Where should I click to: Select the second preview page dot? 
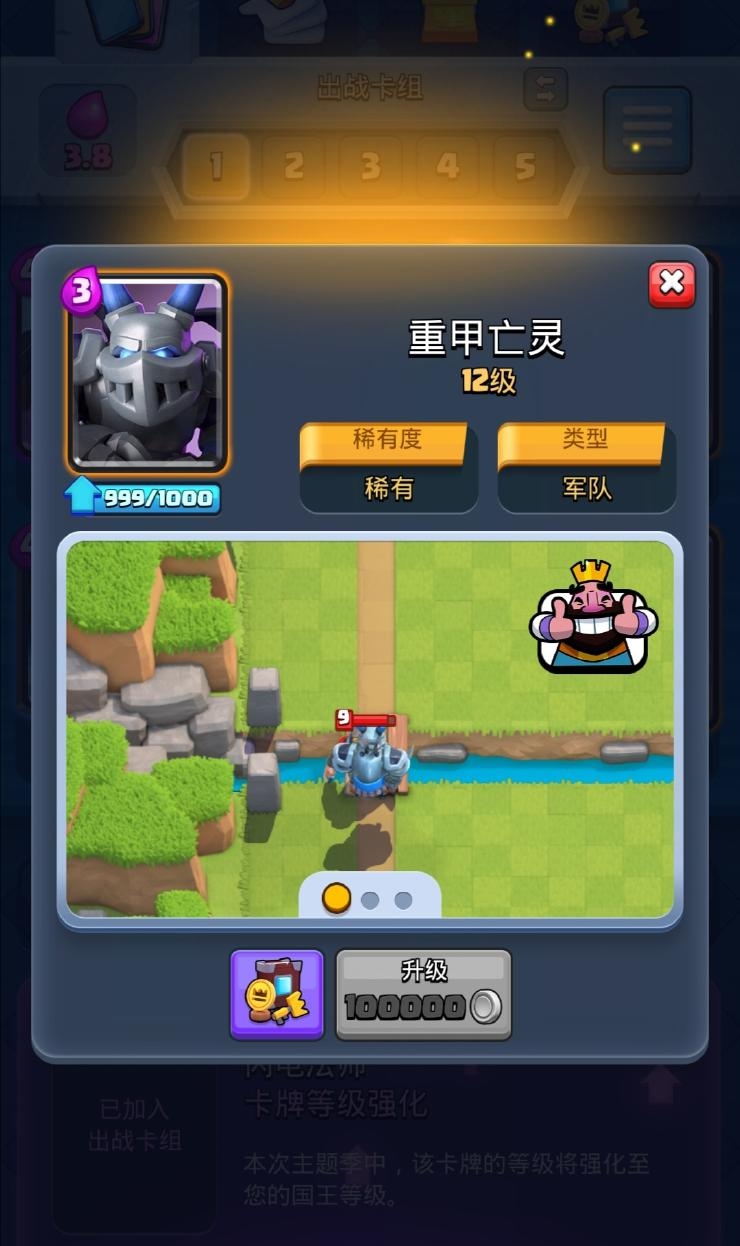tap(370, 900)
